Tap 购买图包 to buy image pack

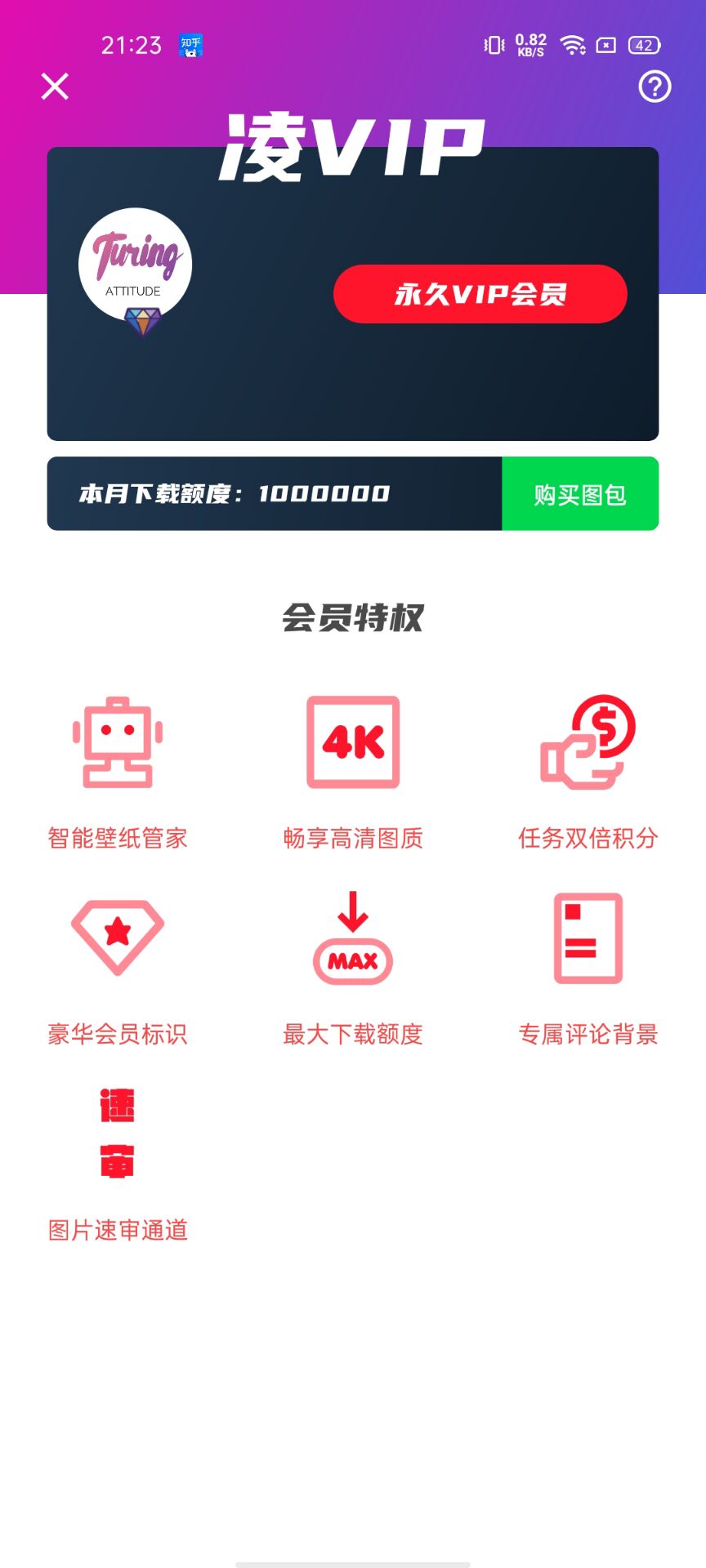(x=580, y=494)
